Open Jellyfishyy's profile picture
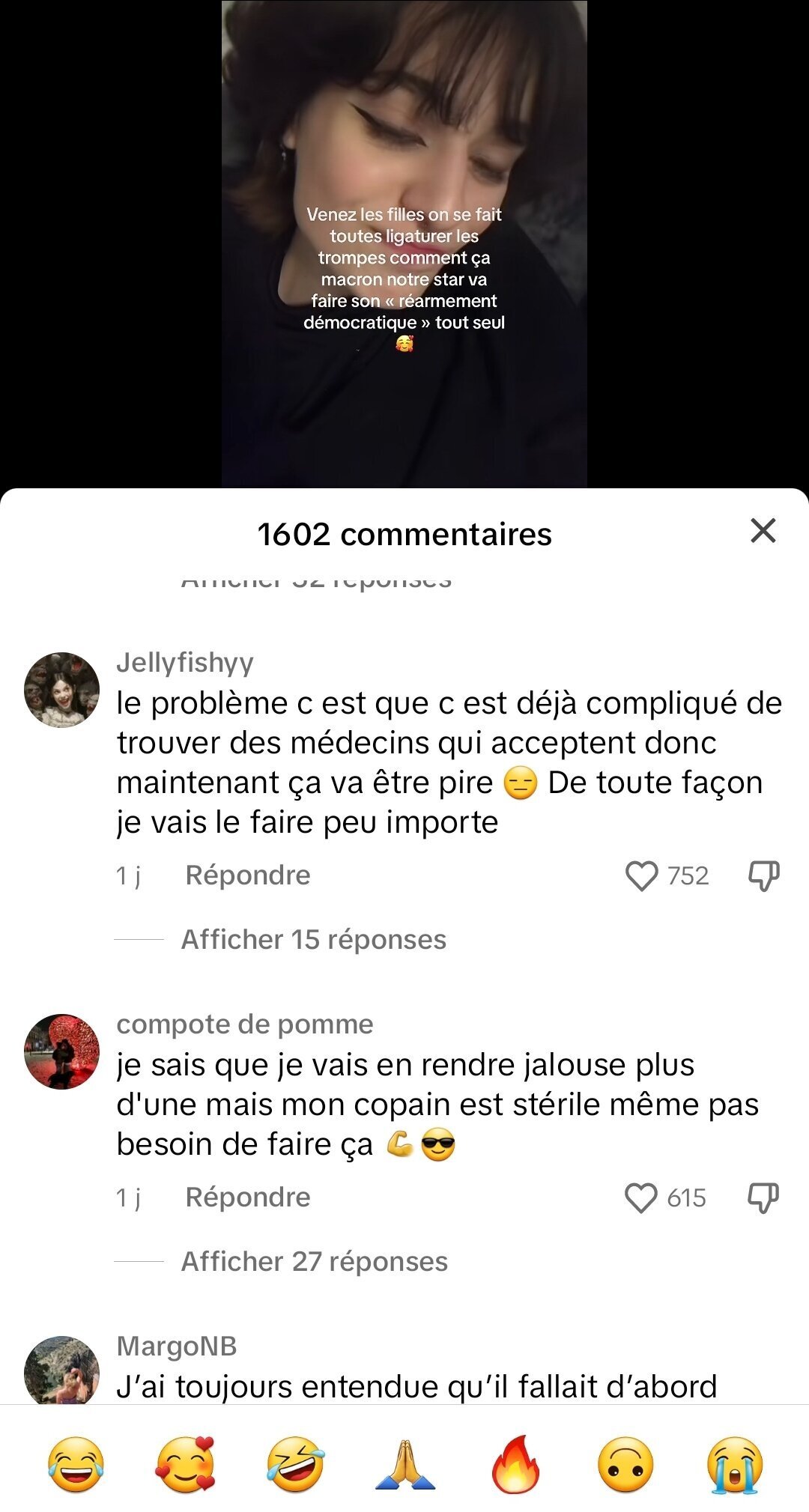809x1512 pixels. (x=61, y=690)
